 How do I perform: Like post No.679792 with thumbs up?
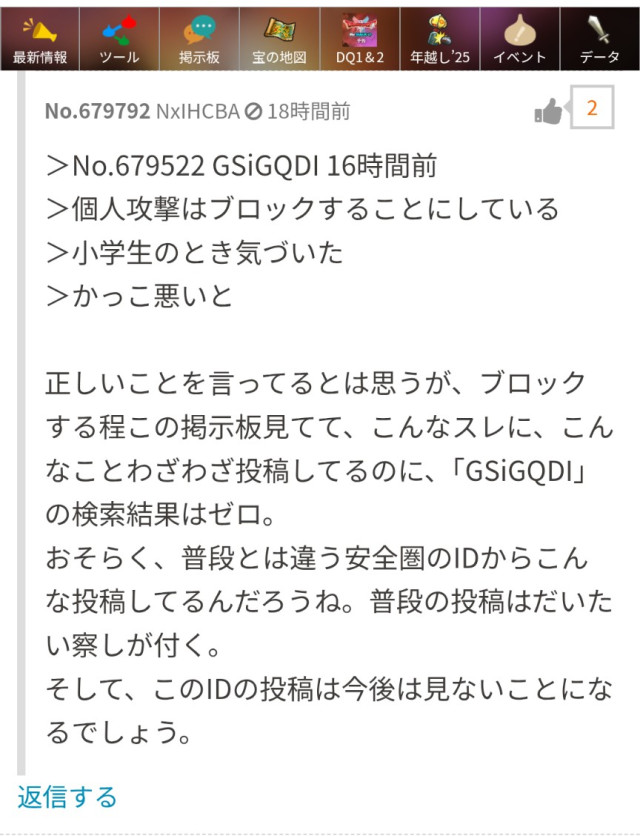click(549, 111)
